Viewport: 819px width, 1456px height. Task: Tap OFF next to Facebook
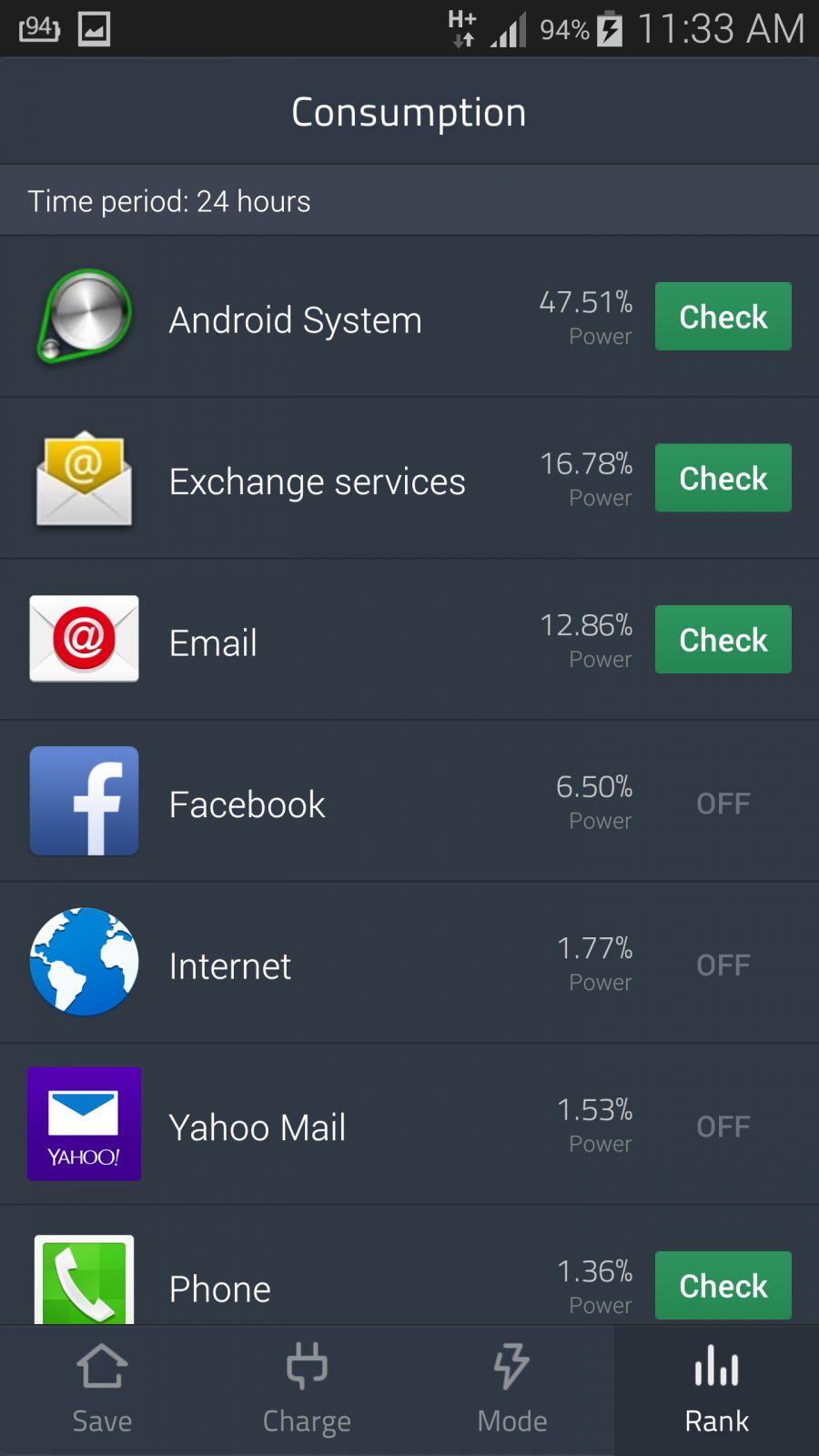[723, 804]
